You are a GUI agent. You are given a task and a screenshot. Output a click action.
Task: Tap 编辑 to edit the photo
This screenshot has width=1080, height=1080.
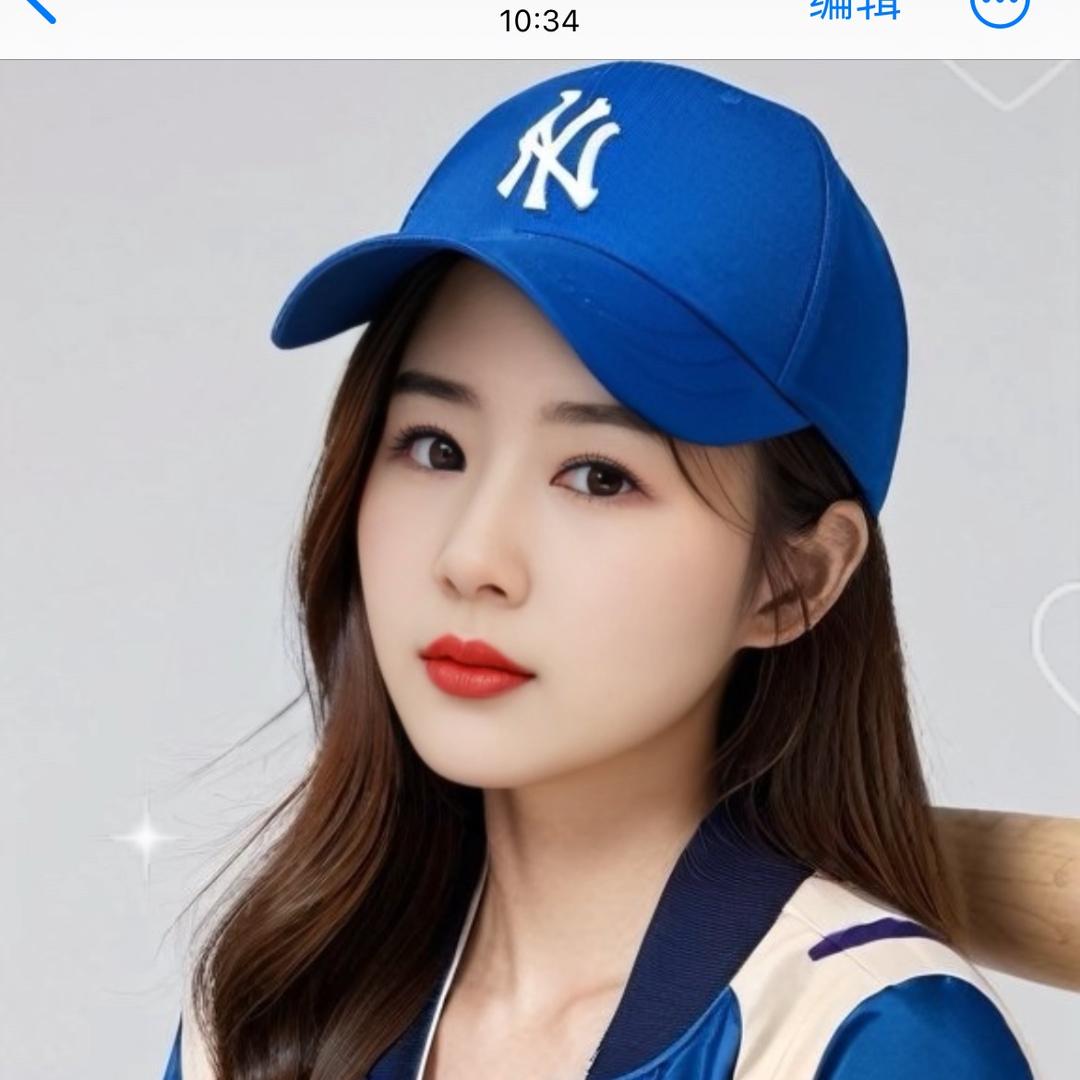pyautogui.click(x=855, y=10)
